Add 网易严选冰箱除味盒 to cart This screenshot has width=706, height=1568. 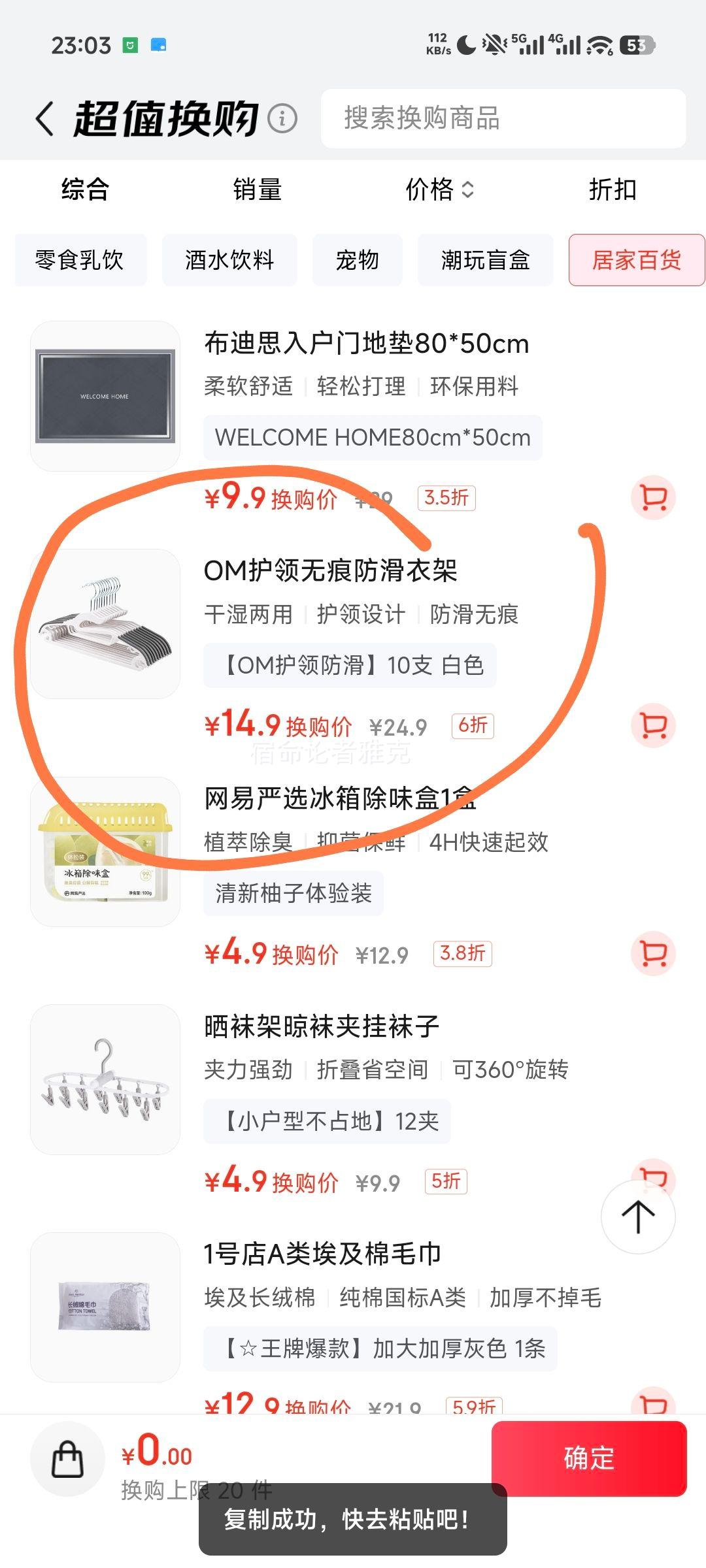(653, 953)
